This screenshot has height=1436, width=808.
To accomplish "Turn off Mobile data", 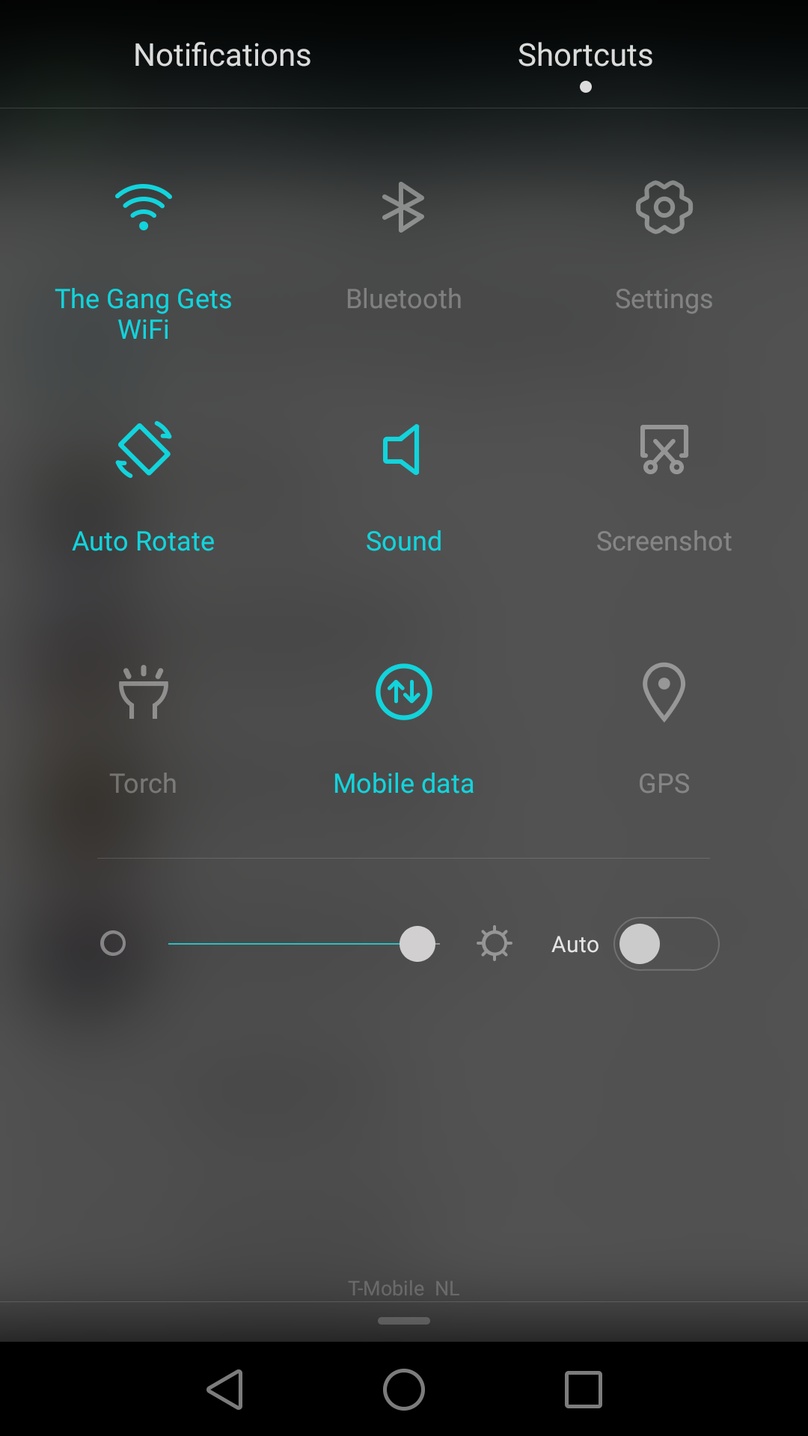I will 403,692.
